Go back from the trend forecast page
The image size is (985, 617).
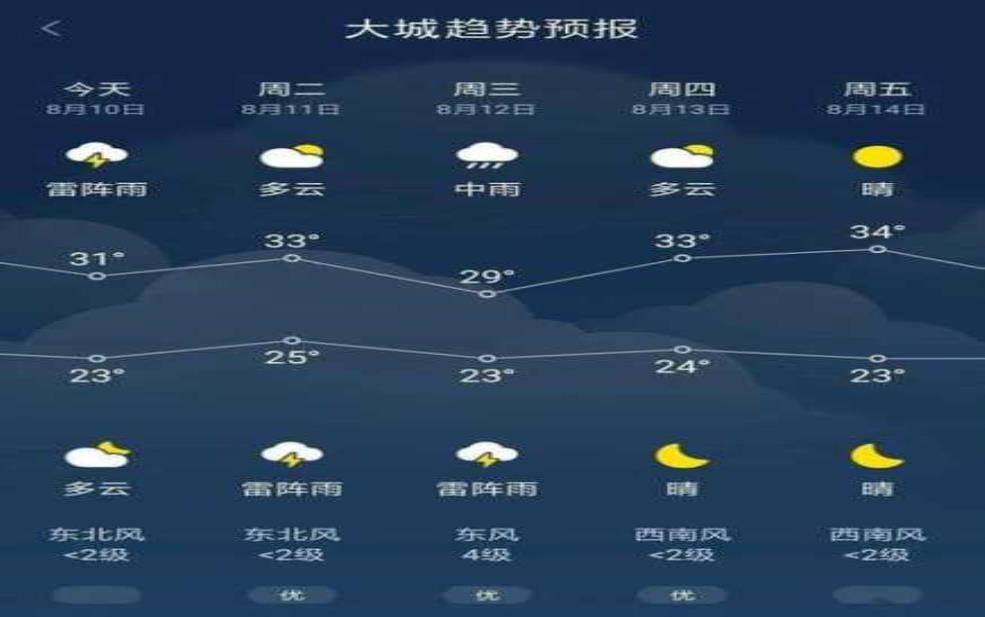click(x=51, y=29)
